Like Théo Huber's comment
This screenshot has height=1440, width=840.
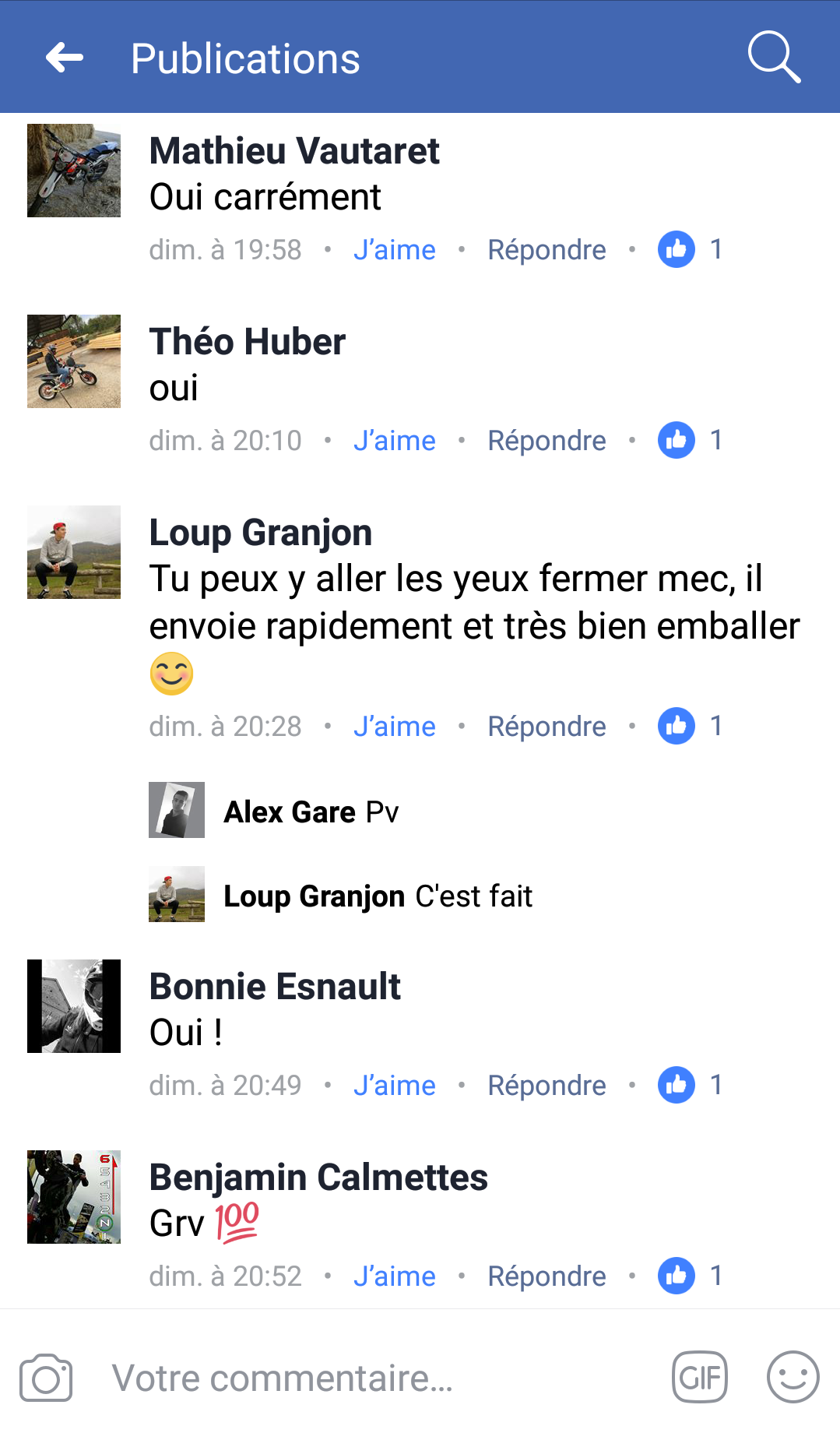coord(394,441)
